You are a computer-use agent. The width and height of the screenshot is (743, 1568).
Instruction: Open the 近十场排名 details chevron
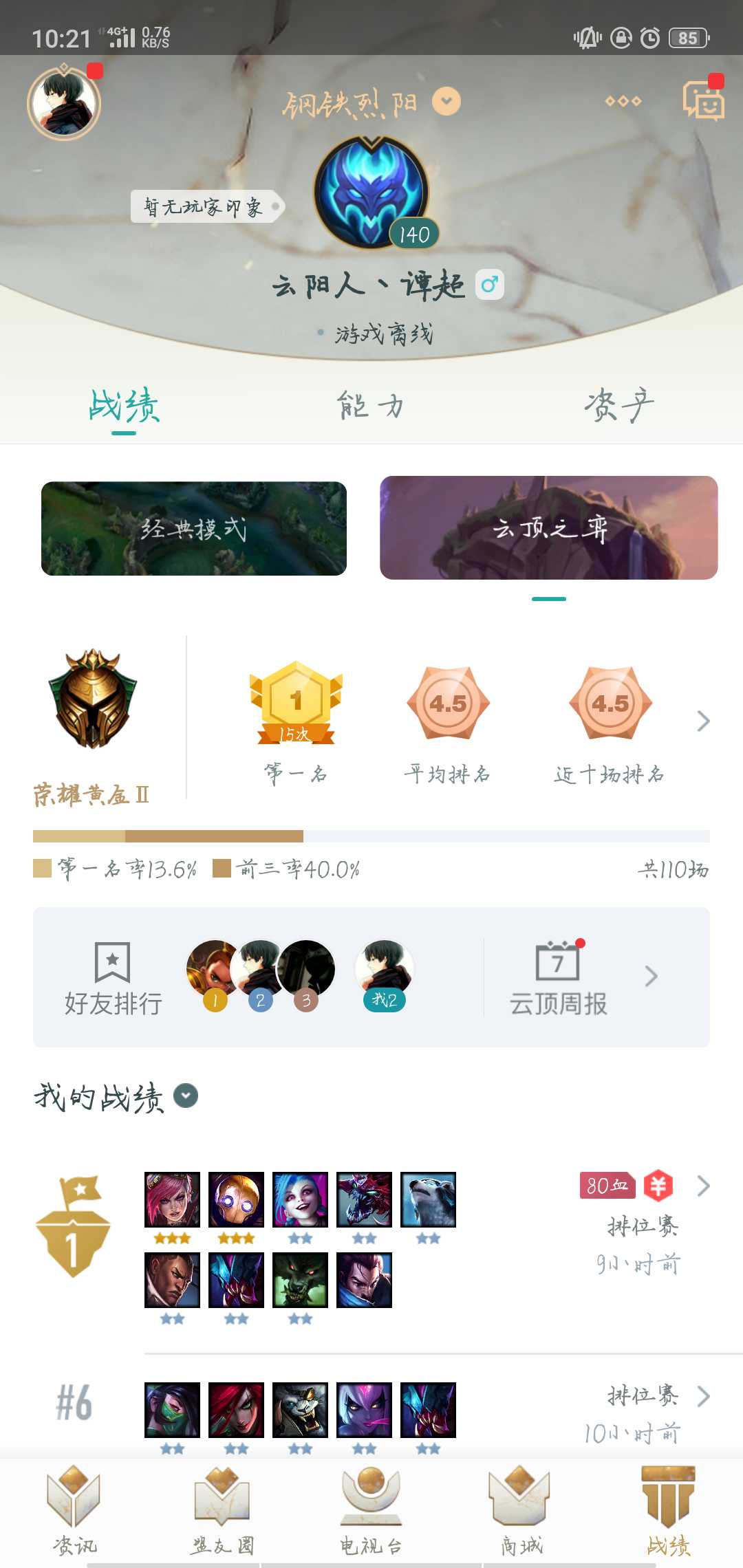[703, 721]
